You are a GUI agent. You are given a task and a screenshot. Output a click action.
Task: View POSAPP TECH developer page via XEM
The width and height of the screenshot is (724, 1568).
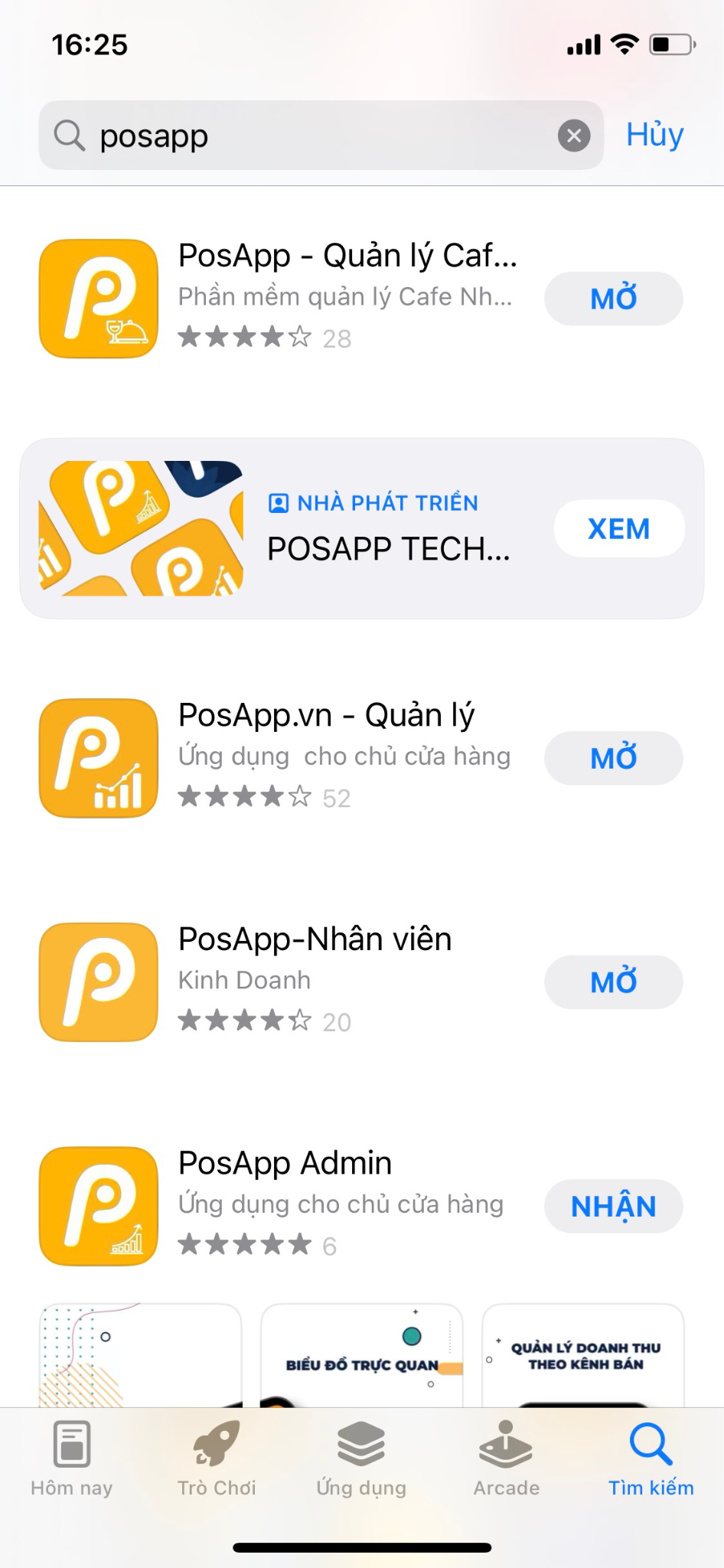coord(618,529)
